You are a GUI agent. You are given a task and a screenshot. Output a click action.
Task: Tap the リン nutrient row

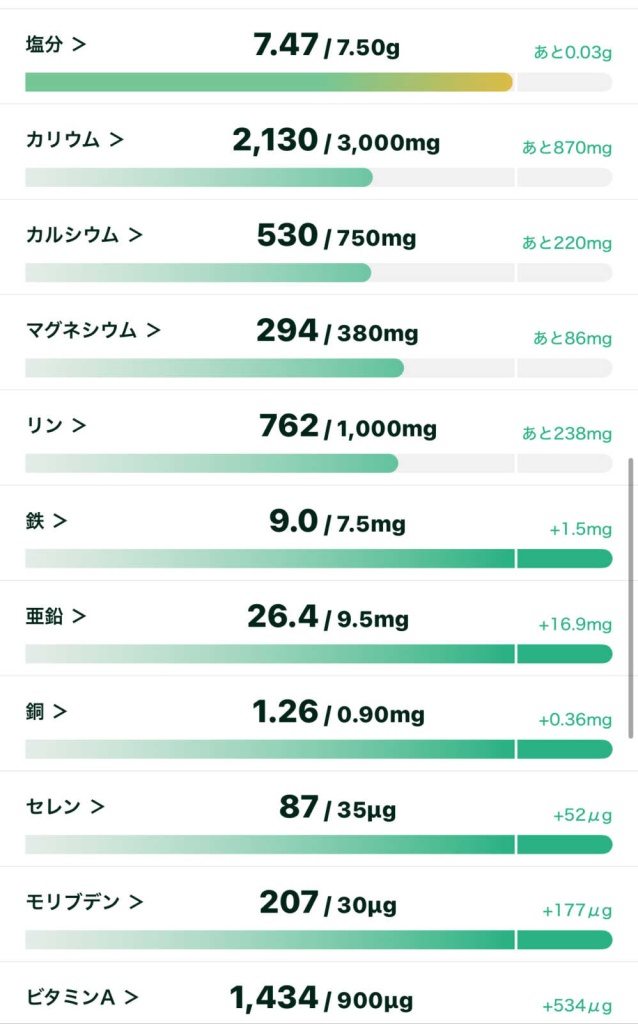click(56, 426)
